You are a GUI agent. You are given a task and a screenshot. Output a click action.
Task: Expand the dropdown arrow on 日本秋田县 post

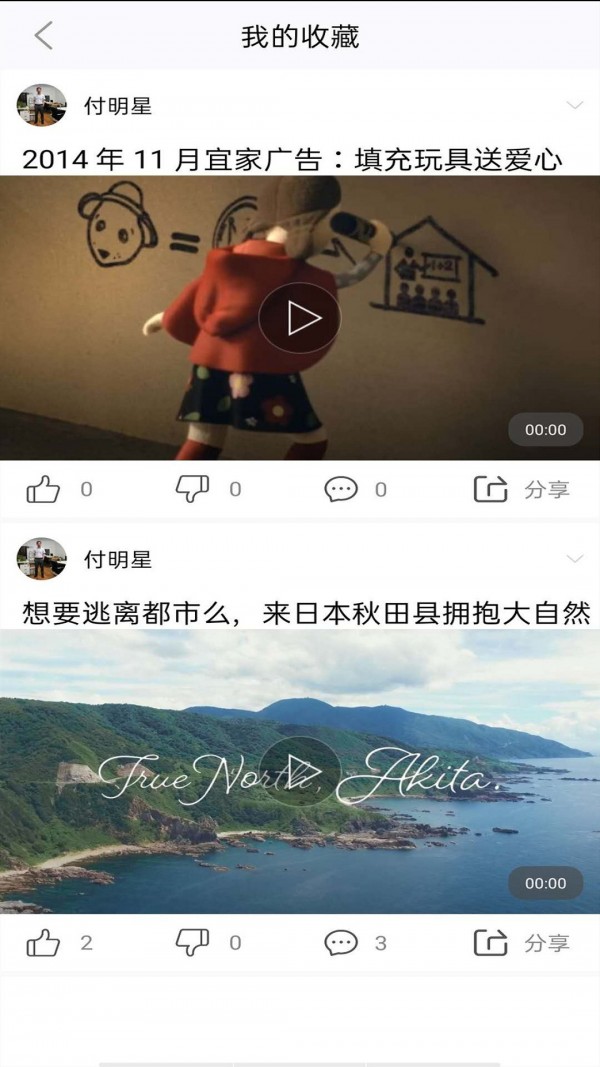(575, 558)
